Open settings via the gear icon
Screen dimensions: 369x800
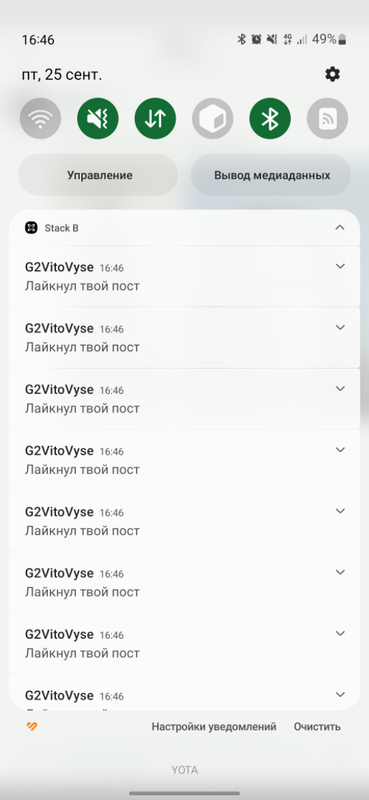pos(332,74)
